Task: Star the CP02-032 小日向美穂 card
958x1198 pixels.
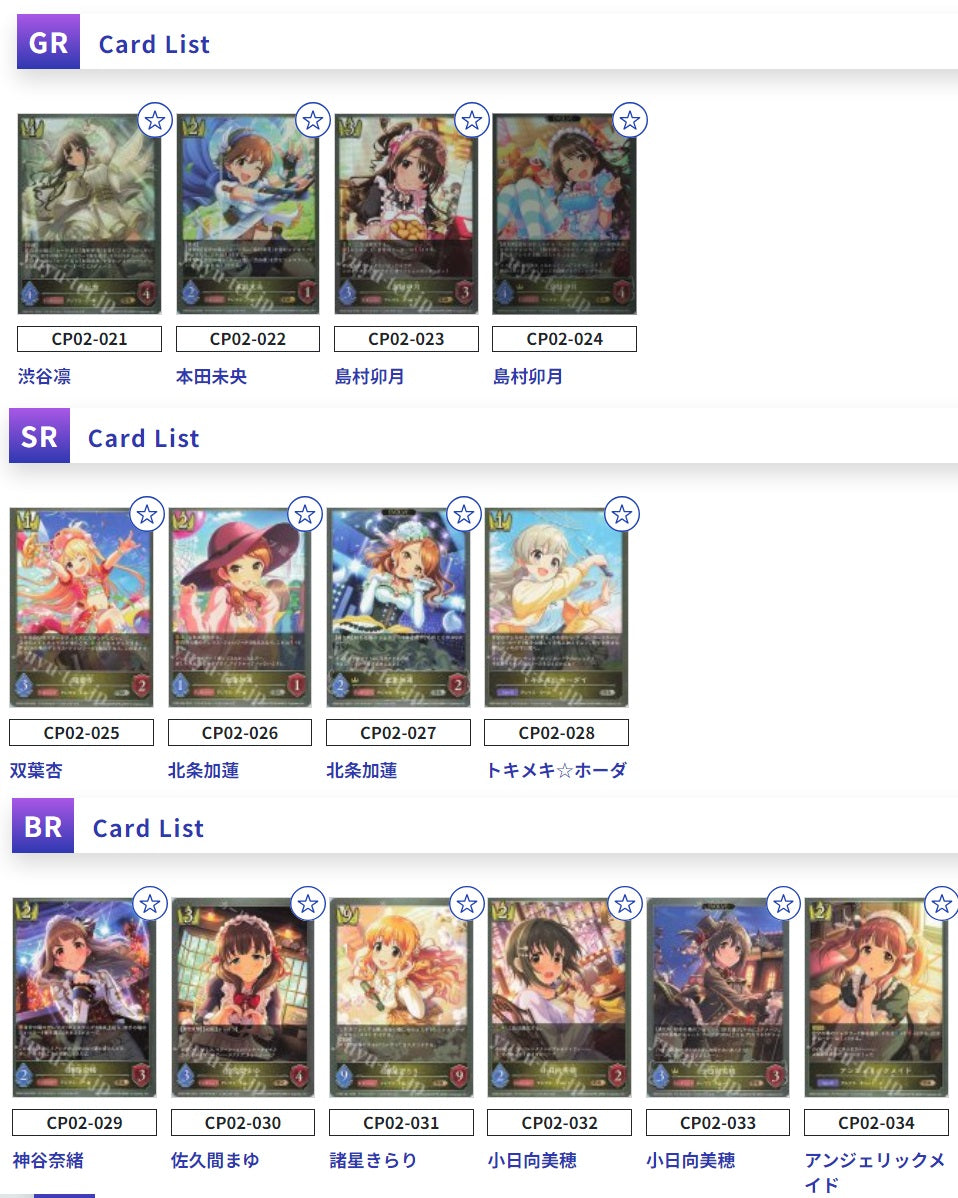Action: coord(625,905)
